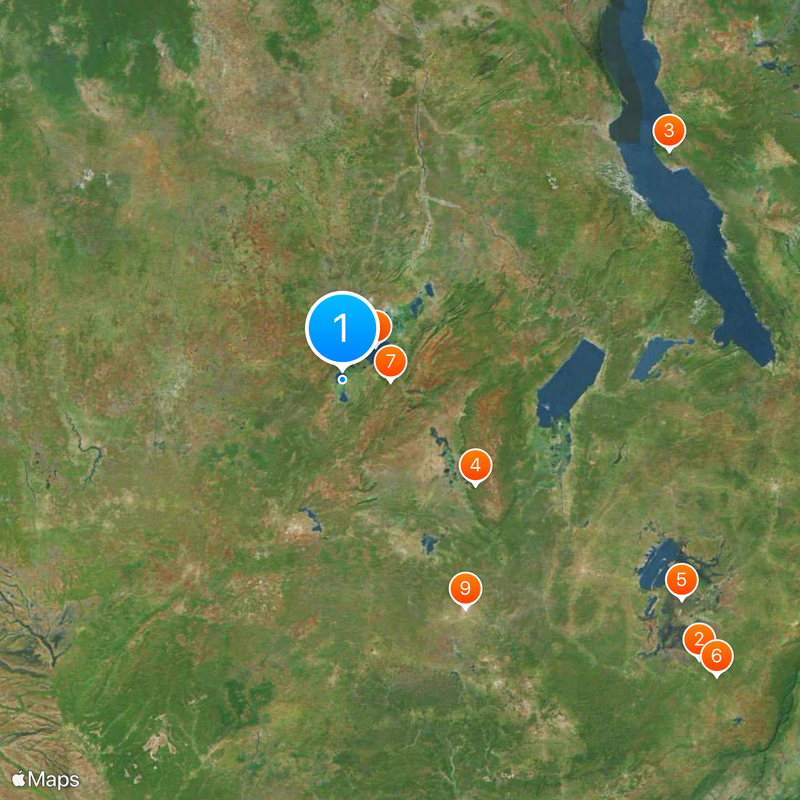Image resolution: width=800 pixels, height=800 pixels.
Task: Open map pin number 7
Action: (x=391, y=362)
